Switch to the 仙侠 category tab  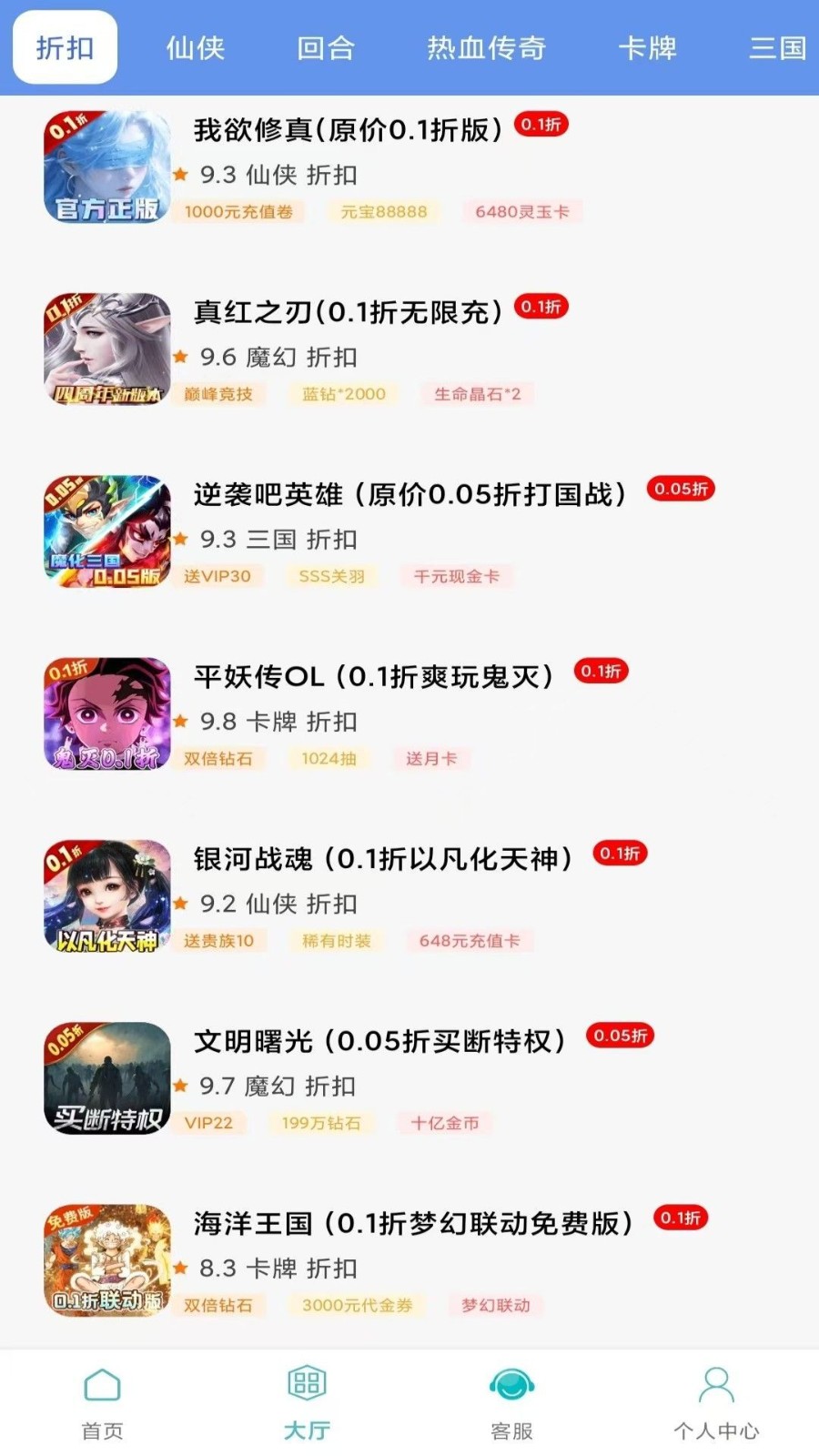pyautogui.click(x=193, y=49)
